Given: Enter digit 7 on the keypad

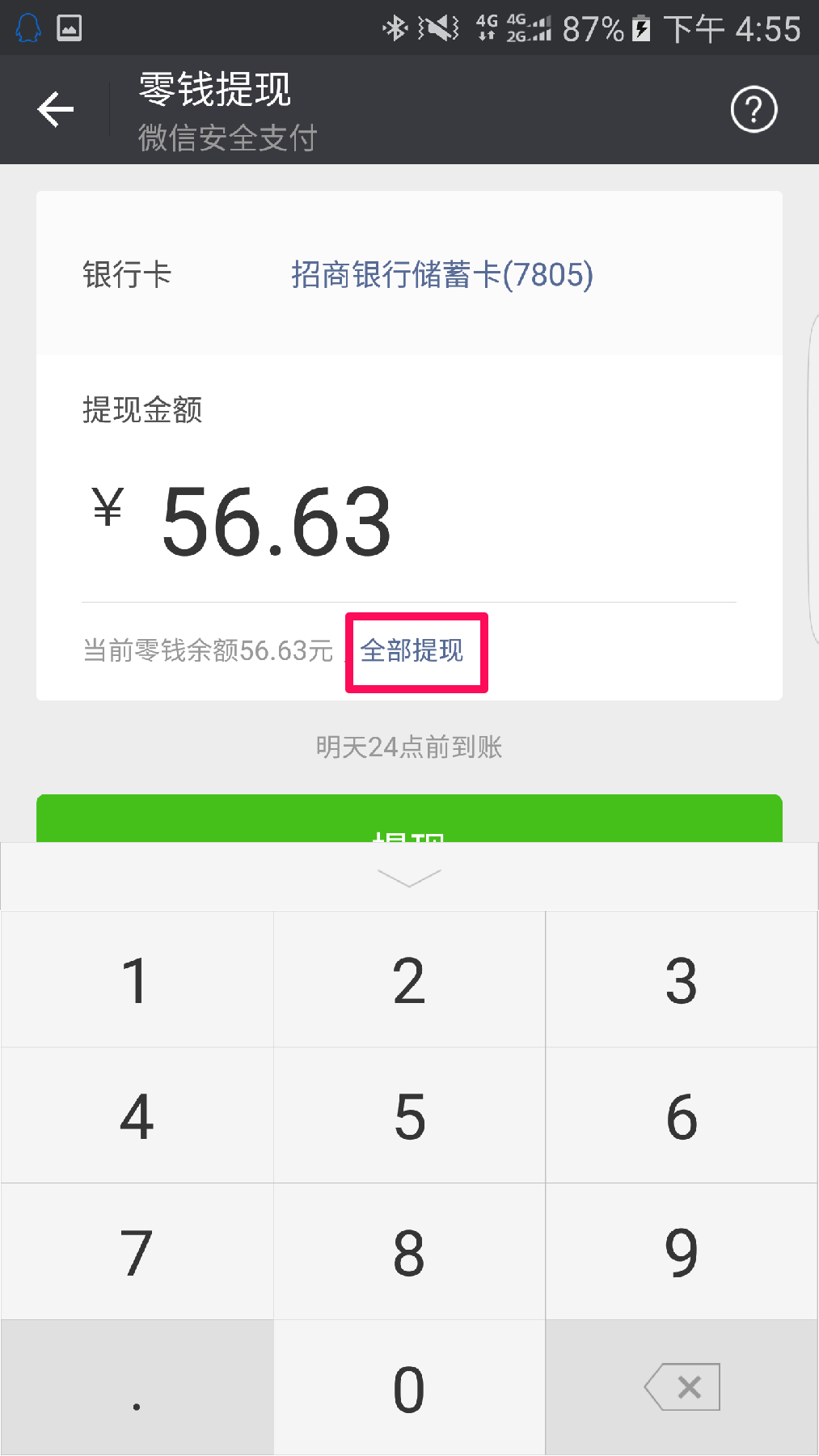Looking at the screenshot, I should pyautogui.click(x=137, y=1252).
